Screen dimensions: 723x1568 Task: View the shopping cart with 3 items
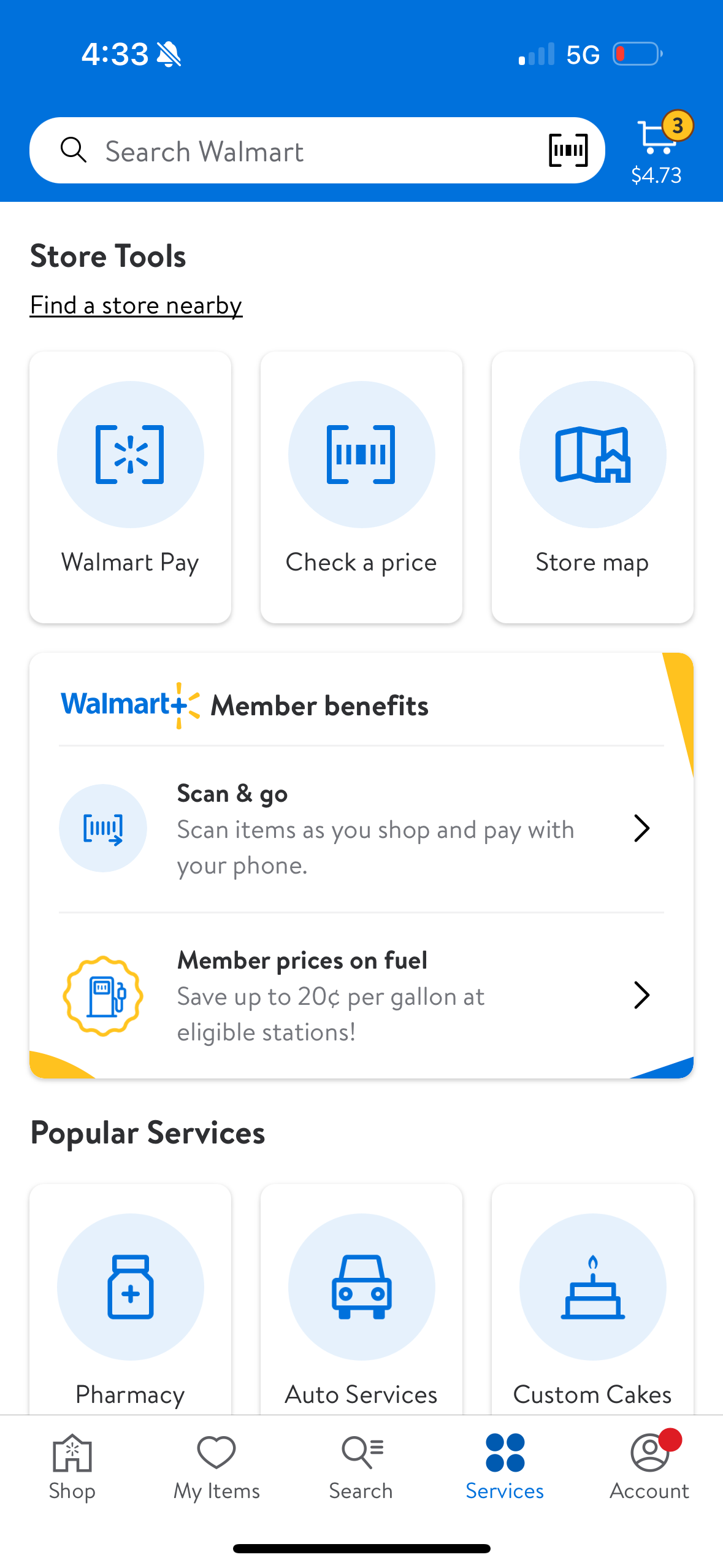[657, 147]
